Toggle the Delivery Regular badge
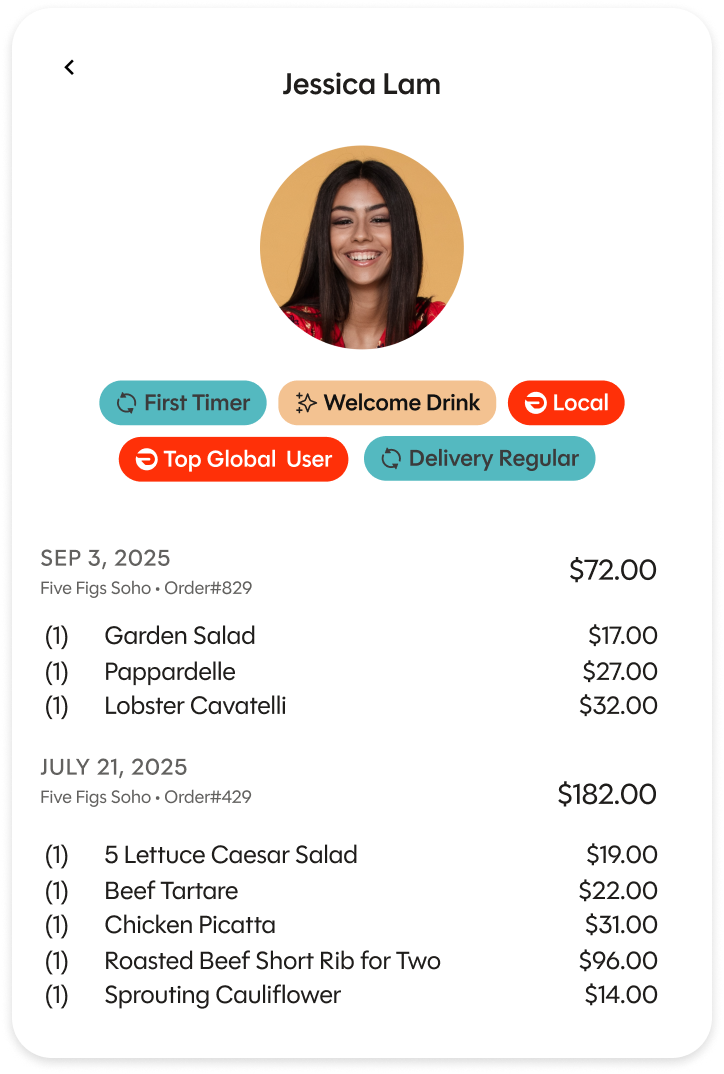The image size is (724, 1074). click(479, 459)
